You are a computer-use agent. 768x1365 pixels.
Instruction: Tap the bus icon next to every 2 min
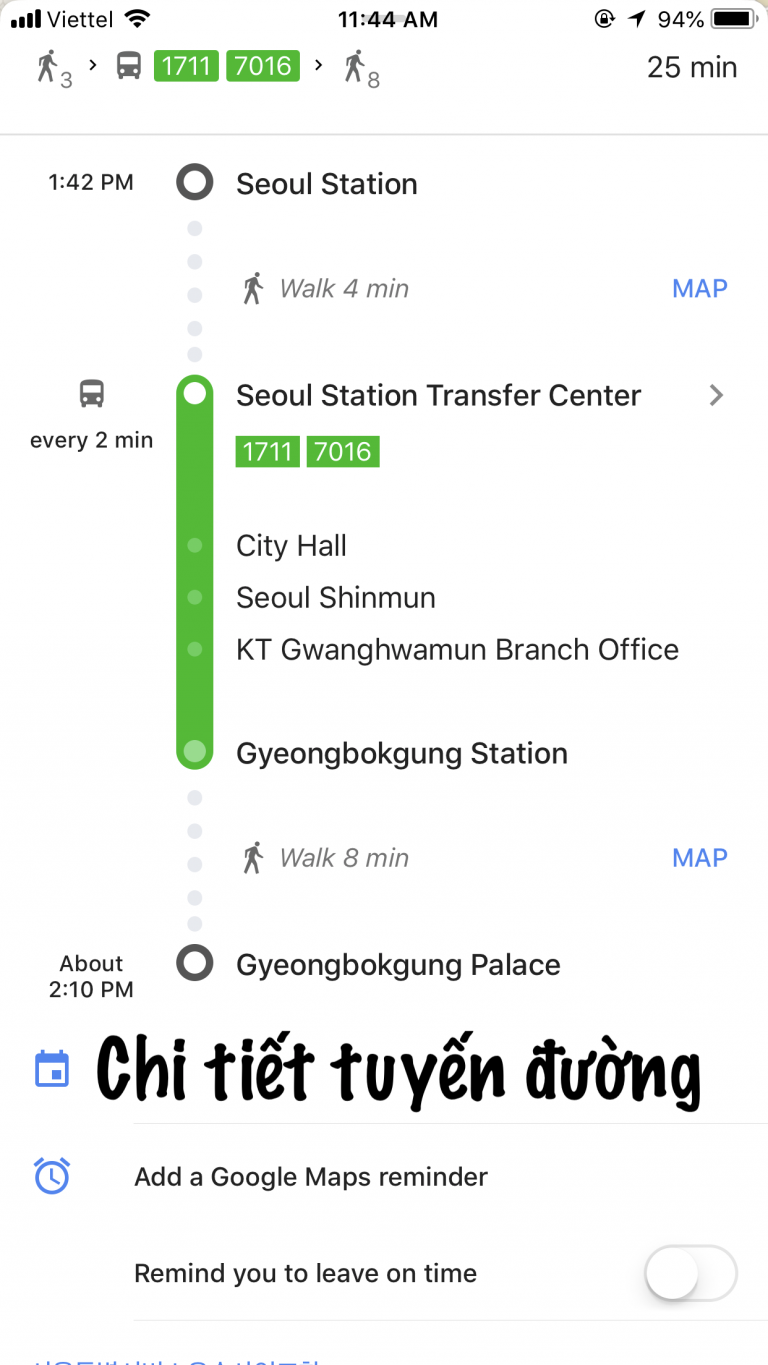tap(91, 394)
